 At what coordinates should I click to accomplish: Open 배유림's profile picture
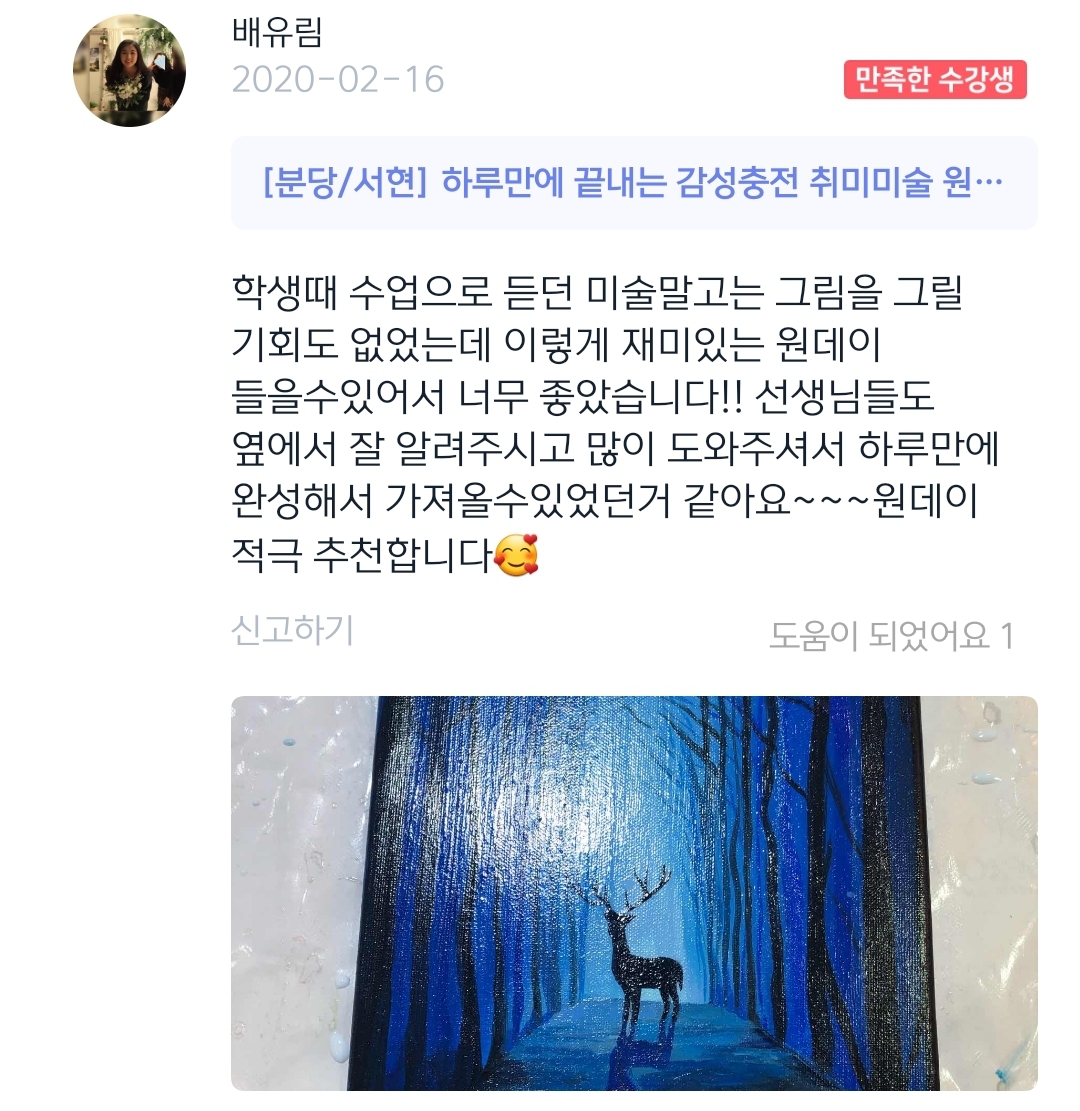coord(130,70)
